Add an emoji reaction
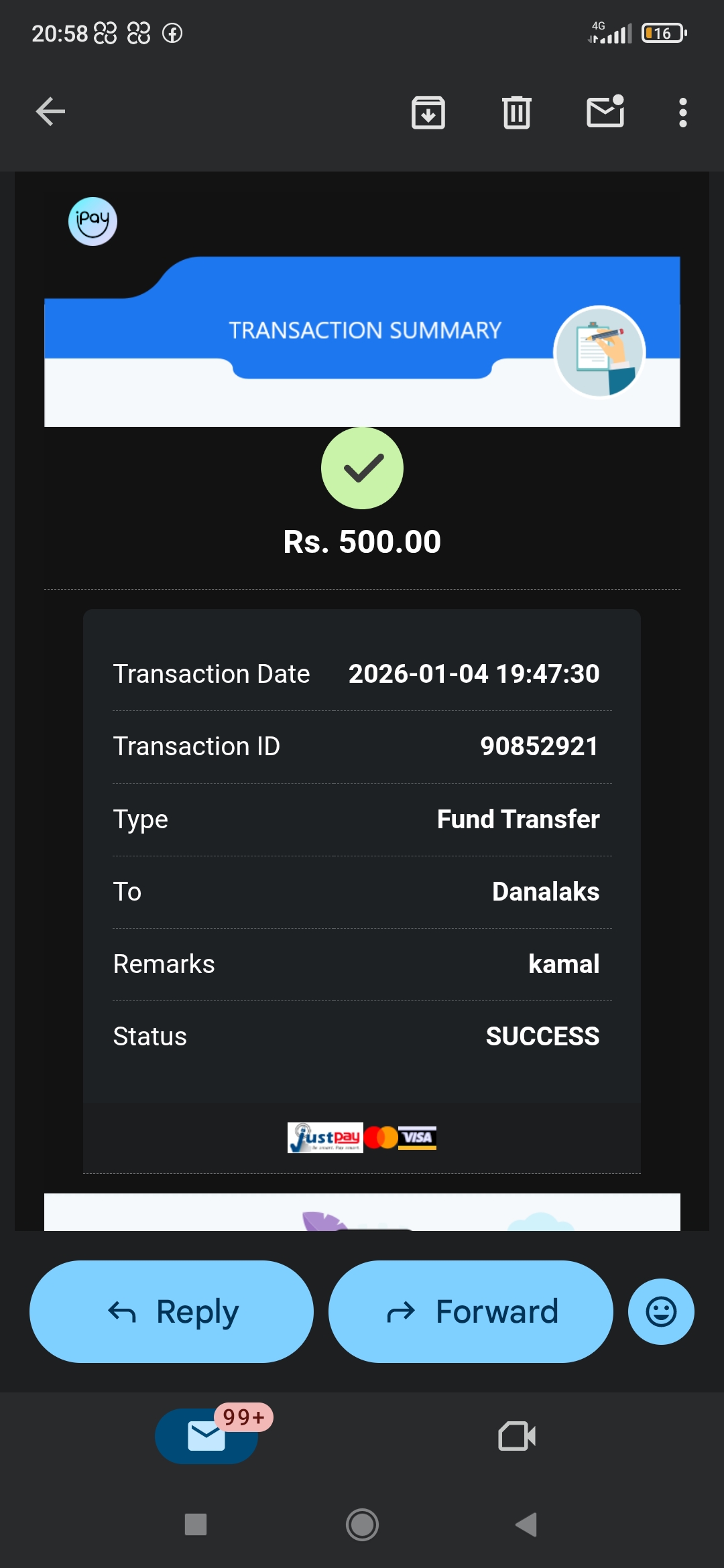The width and height of the screenshot is (724, 1568). pyautogui.click(x=660, y=1311)
